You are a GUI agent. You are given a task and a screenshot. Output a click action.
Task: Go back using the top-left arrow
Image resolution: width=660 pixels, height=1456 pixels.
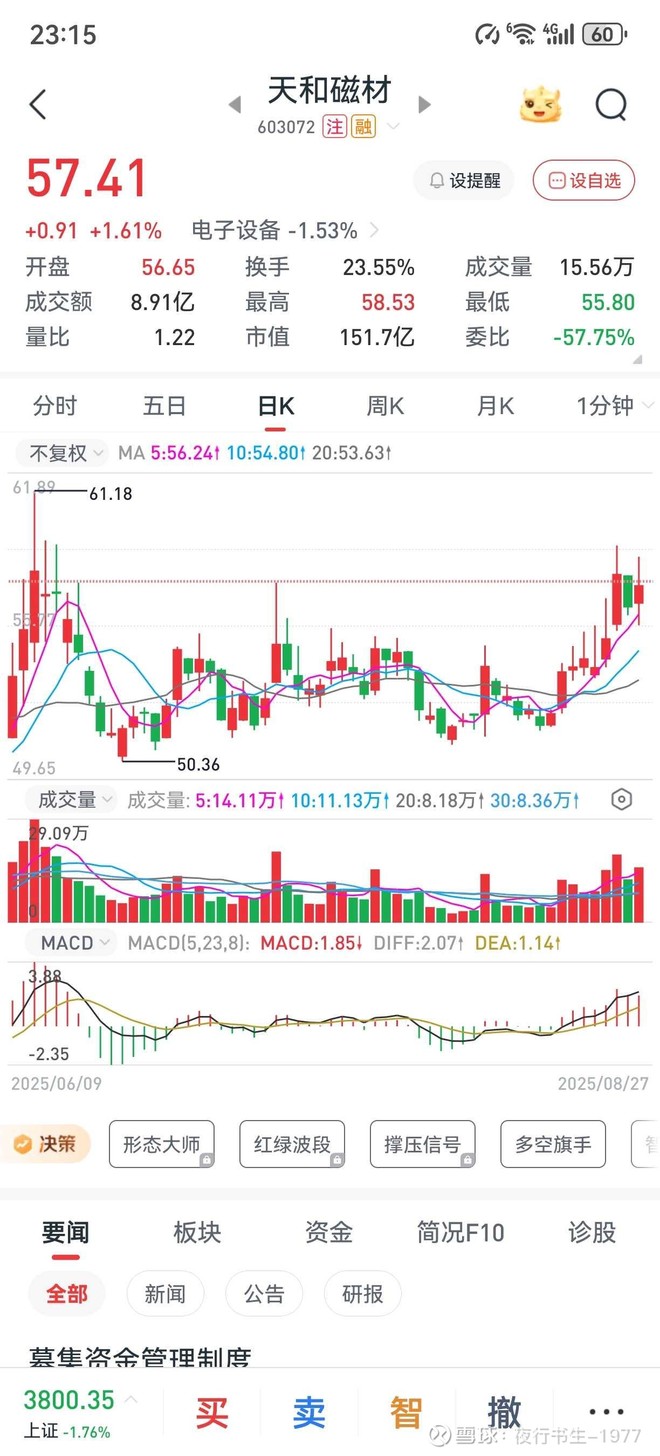pyautogui.click(x=38, y=104)
